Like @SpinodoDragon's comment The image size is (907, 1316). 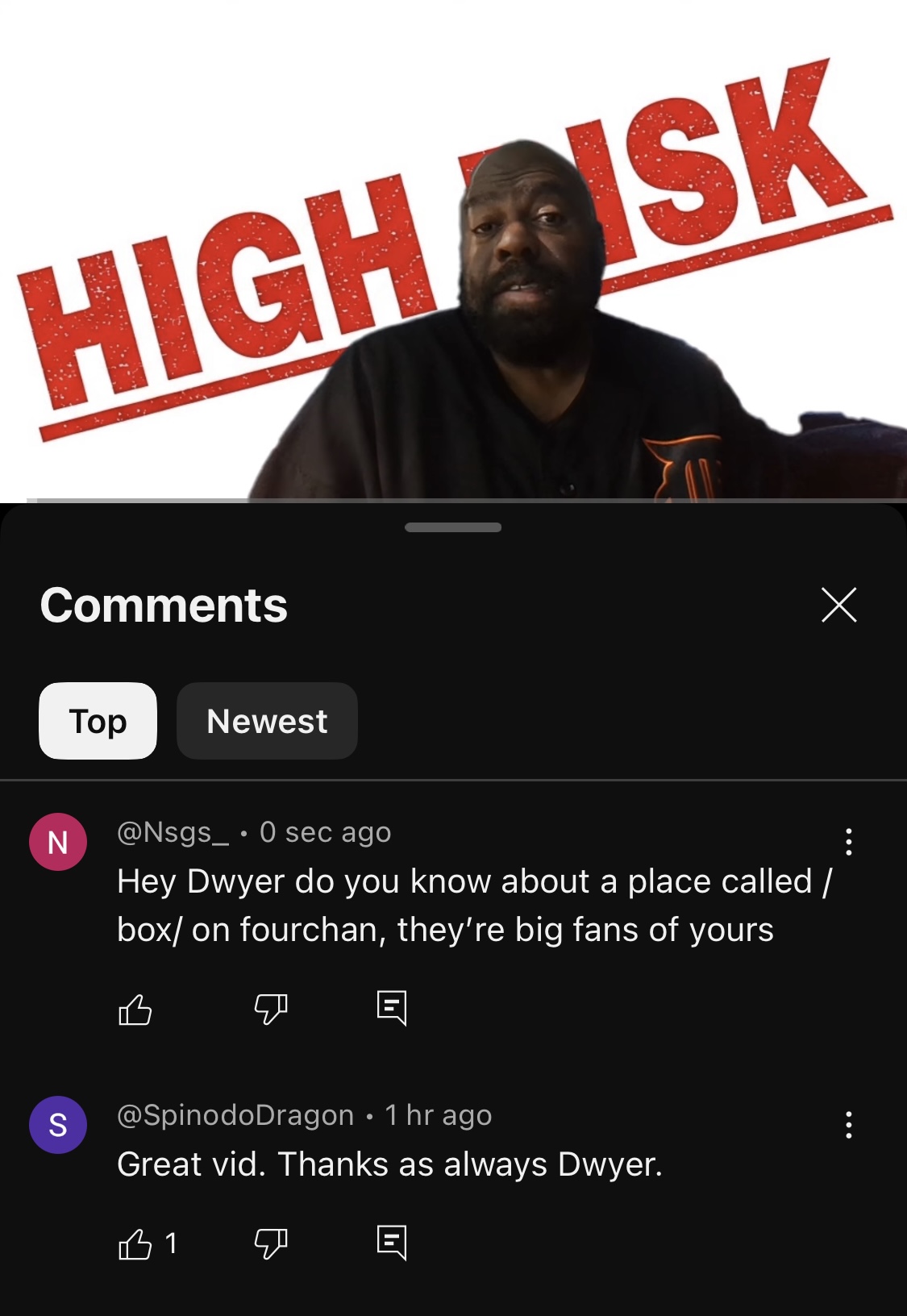135,1243
